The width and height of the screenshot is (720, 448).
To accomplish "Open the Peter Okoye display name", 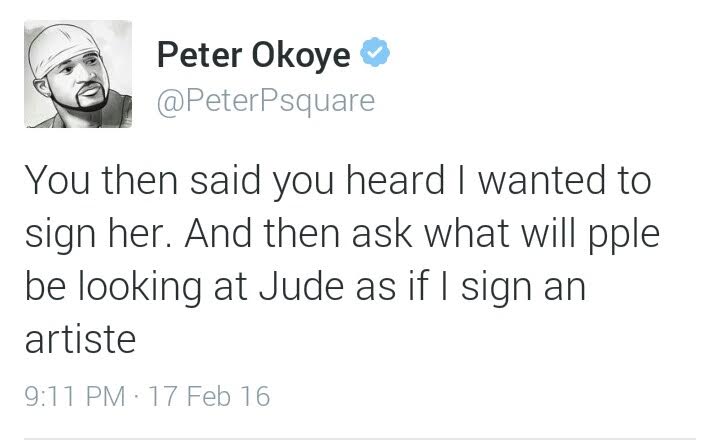I will click(x=253, y=57).
